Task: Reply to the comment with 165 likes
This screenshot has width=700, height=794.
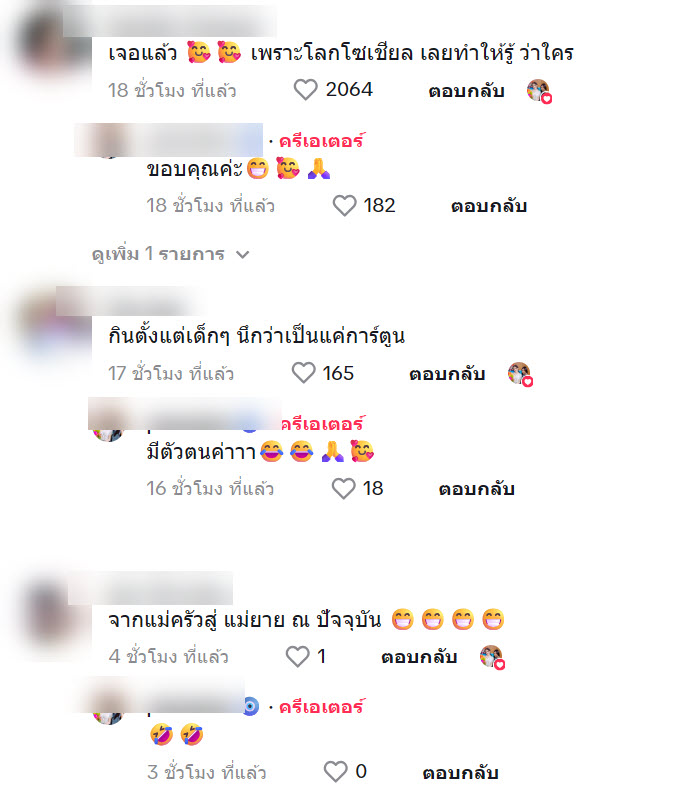Action: pyautogui.click(x=446, y=374)
